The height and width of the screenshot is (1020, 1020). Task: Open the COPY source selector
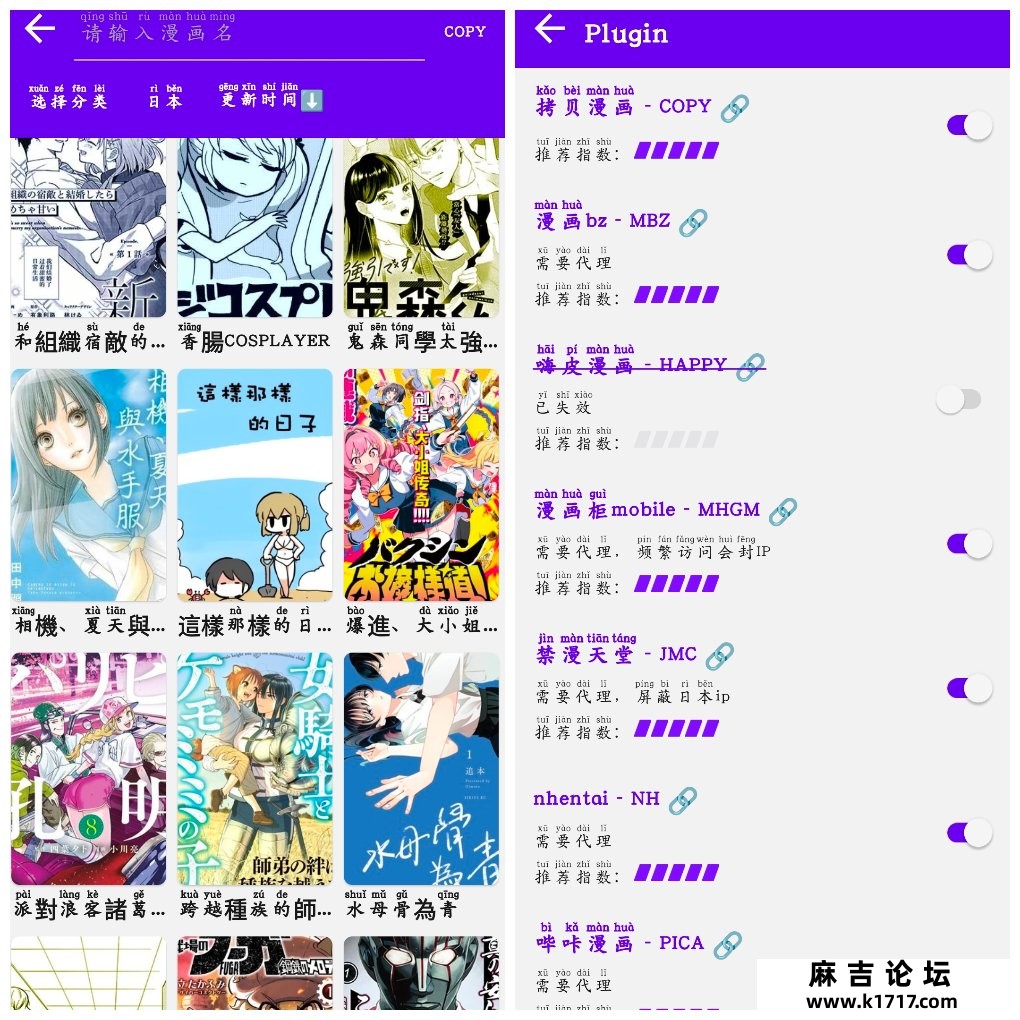point(465,32)
